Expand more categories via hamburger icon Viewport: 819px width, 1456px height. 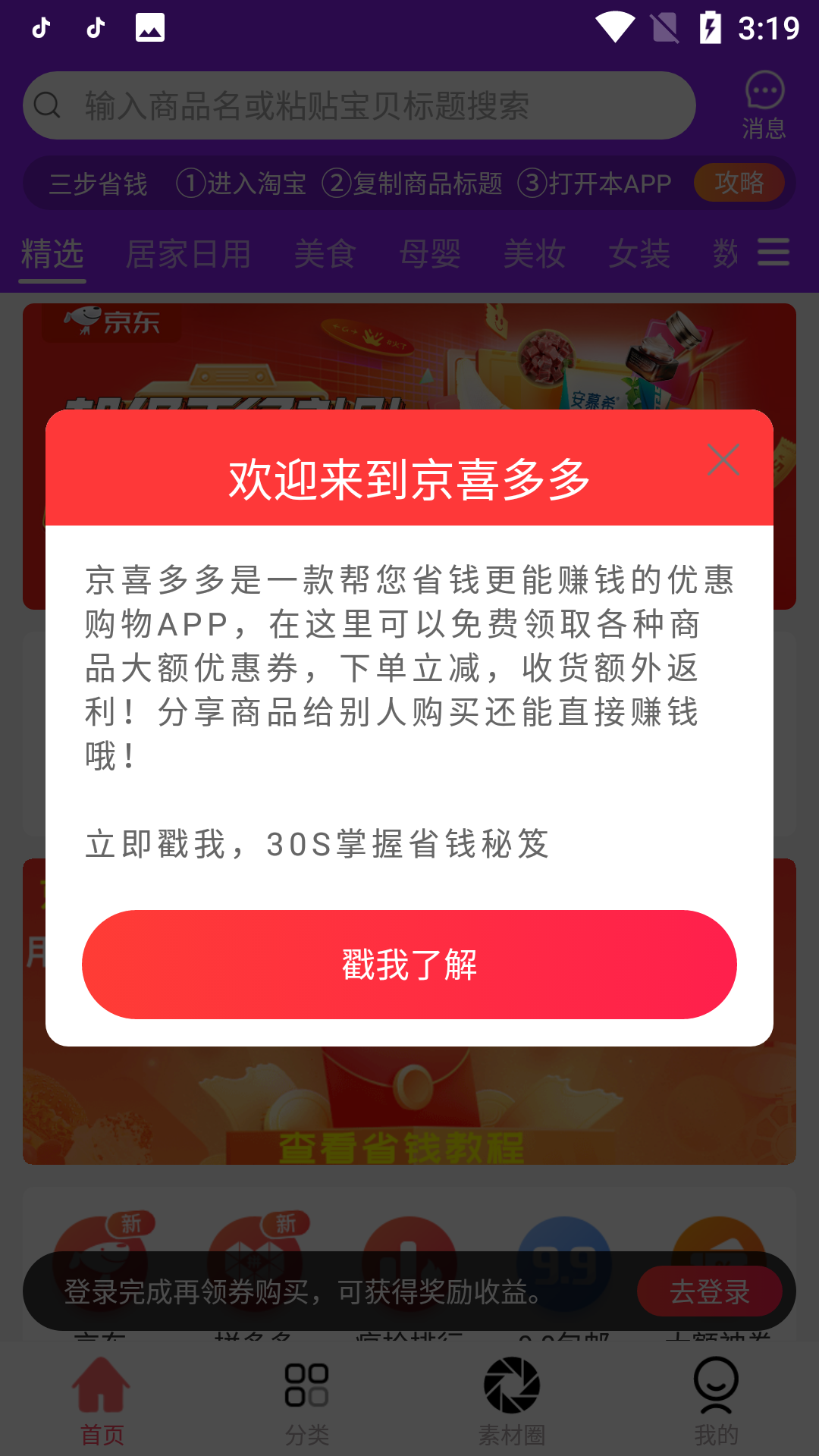coord(773,252)
